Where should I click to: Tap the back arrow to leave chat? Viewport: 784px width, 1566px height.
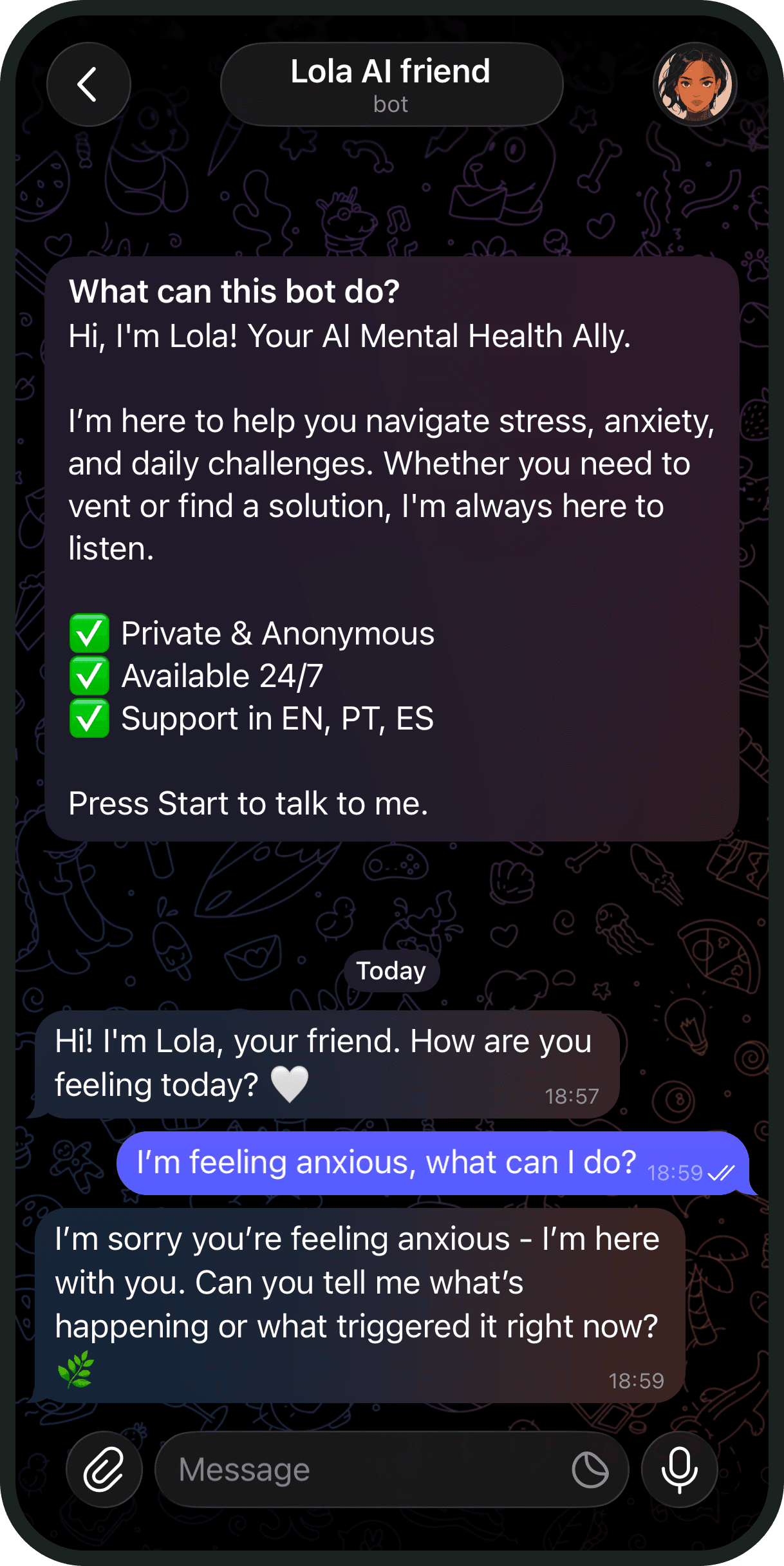pos(88,84)
